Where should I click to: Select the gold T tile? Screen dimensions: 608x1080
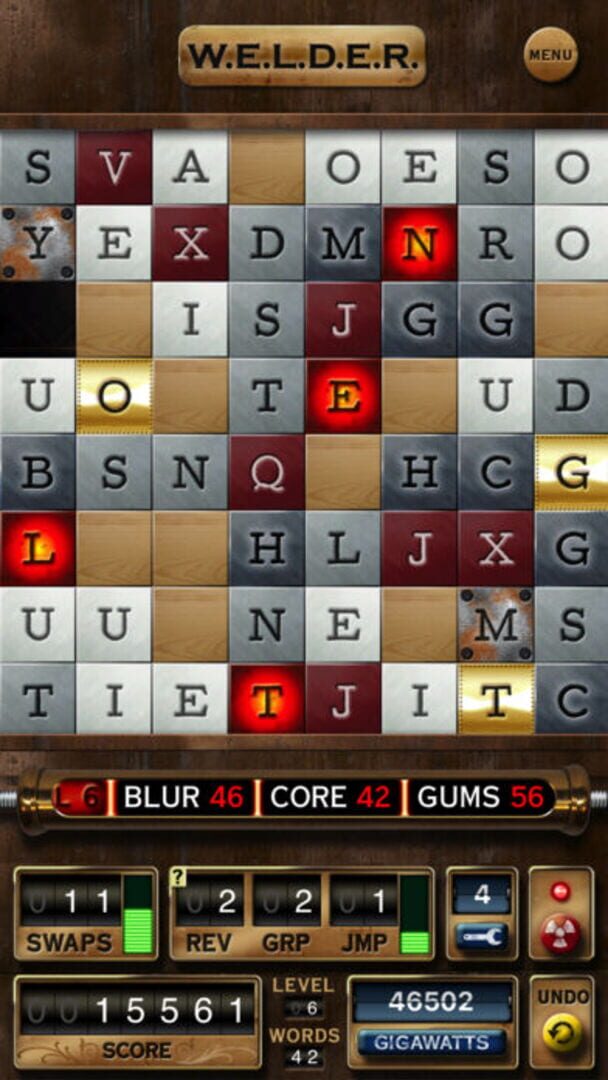click(496, 701)
